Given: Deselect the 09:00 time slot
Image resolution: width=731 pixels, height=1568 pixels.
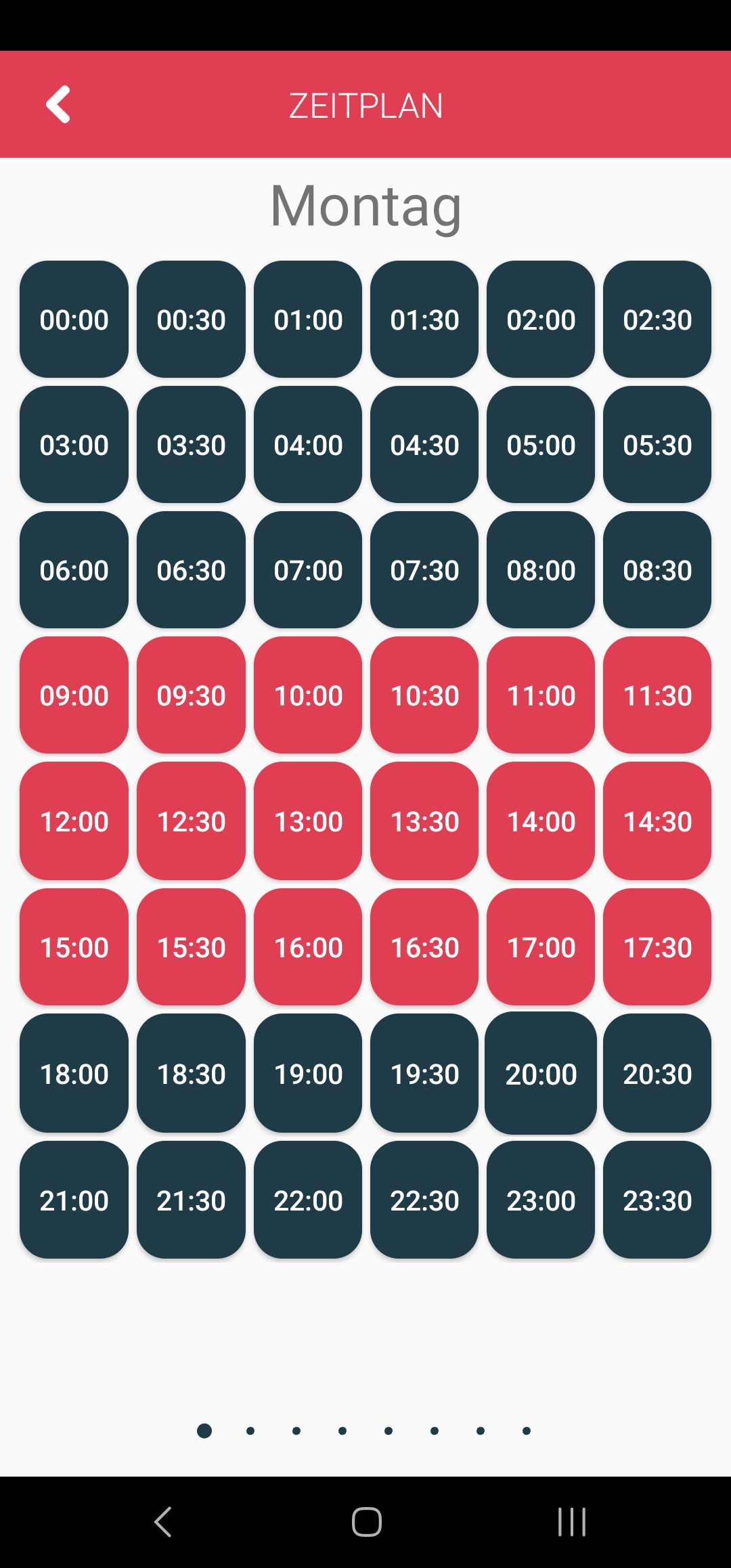Looking at the screenshot, I should [74, 695].
